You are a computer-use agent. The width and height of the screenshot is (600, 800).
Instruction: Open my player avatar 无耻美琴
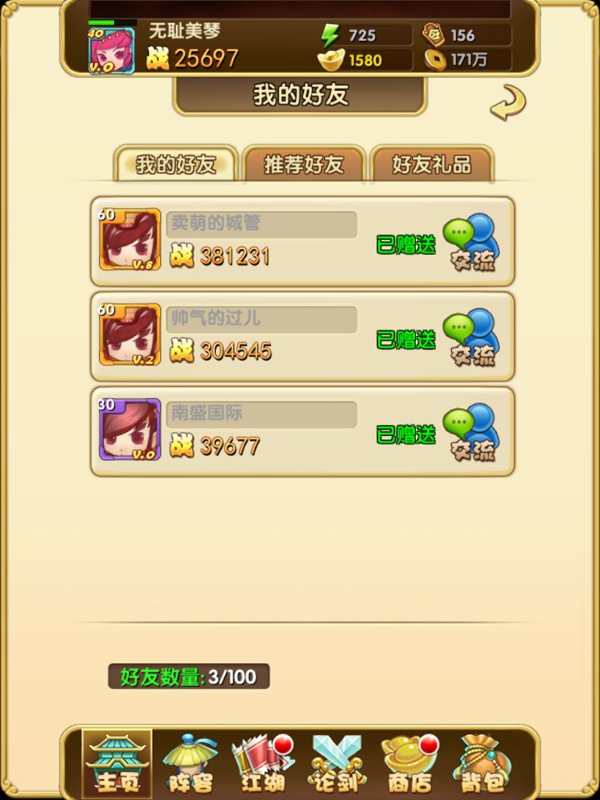[112, 49]
